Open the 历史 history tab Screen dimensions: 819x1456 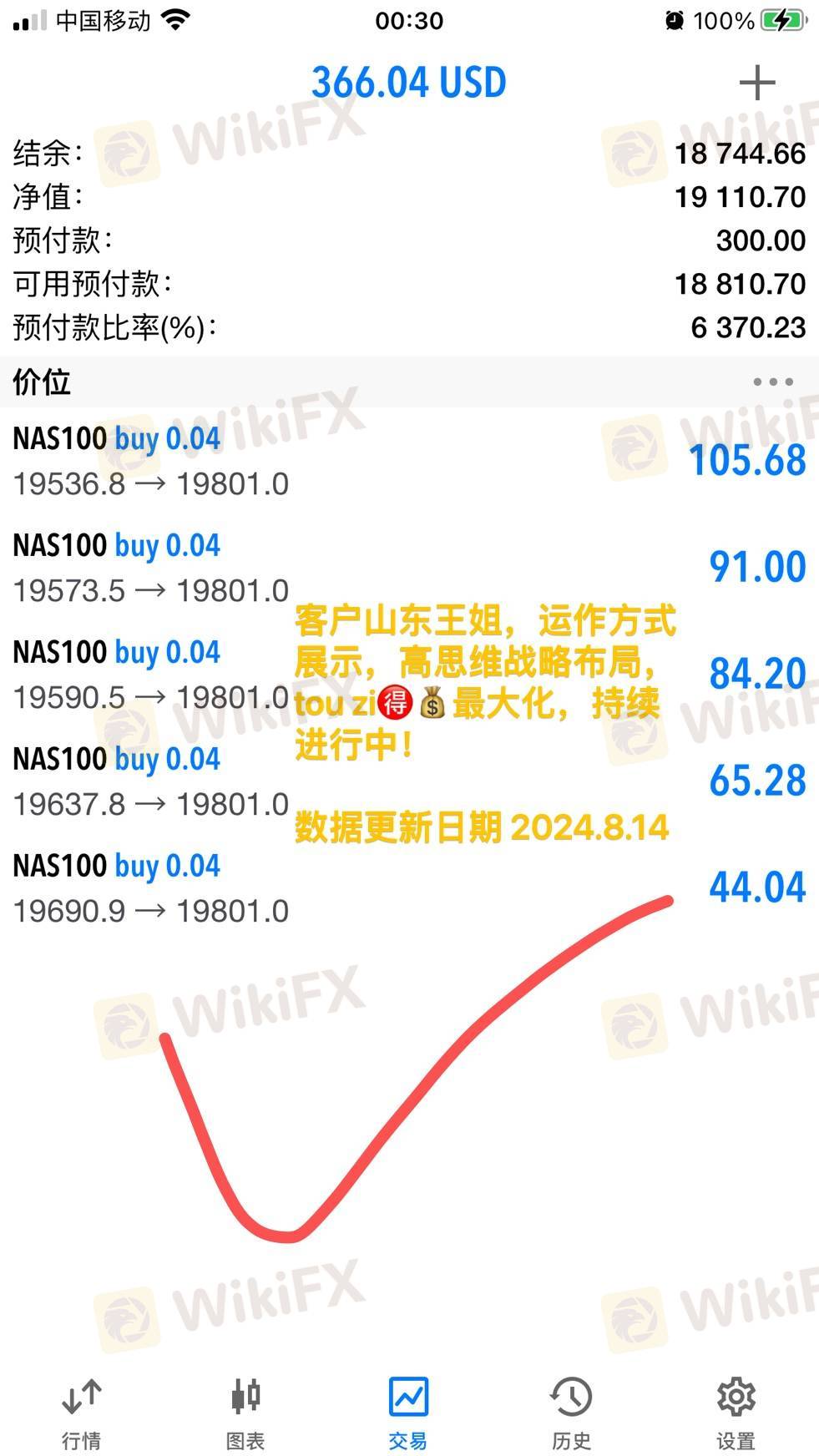click(572, 1413)
